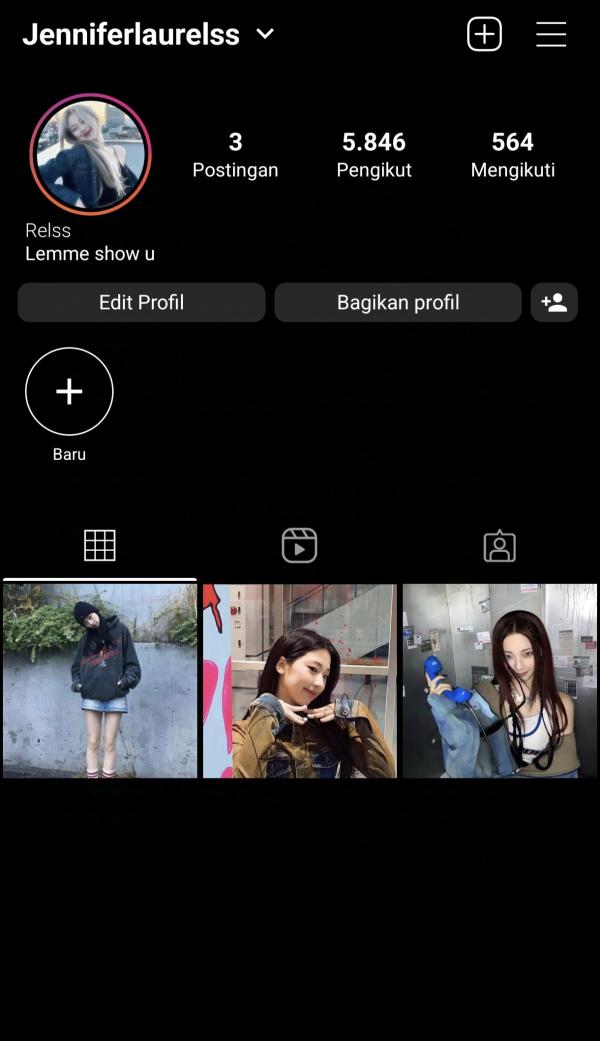Open the hamburger menu
Screen dimensions: 600x1041
[551, 34]
